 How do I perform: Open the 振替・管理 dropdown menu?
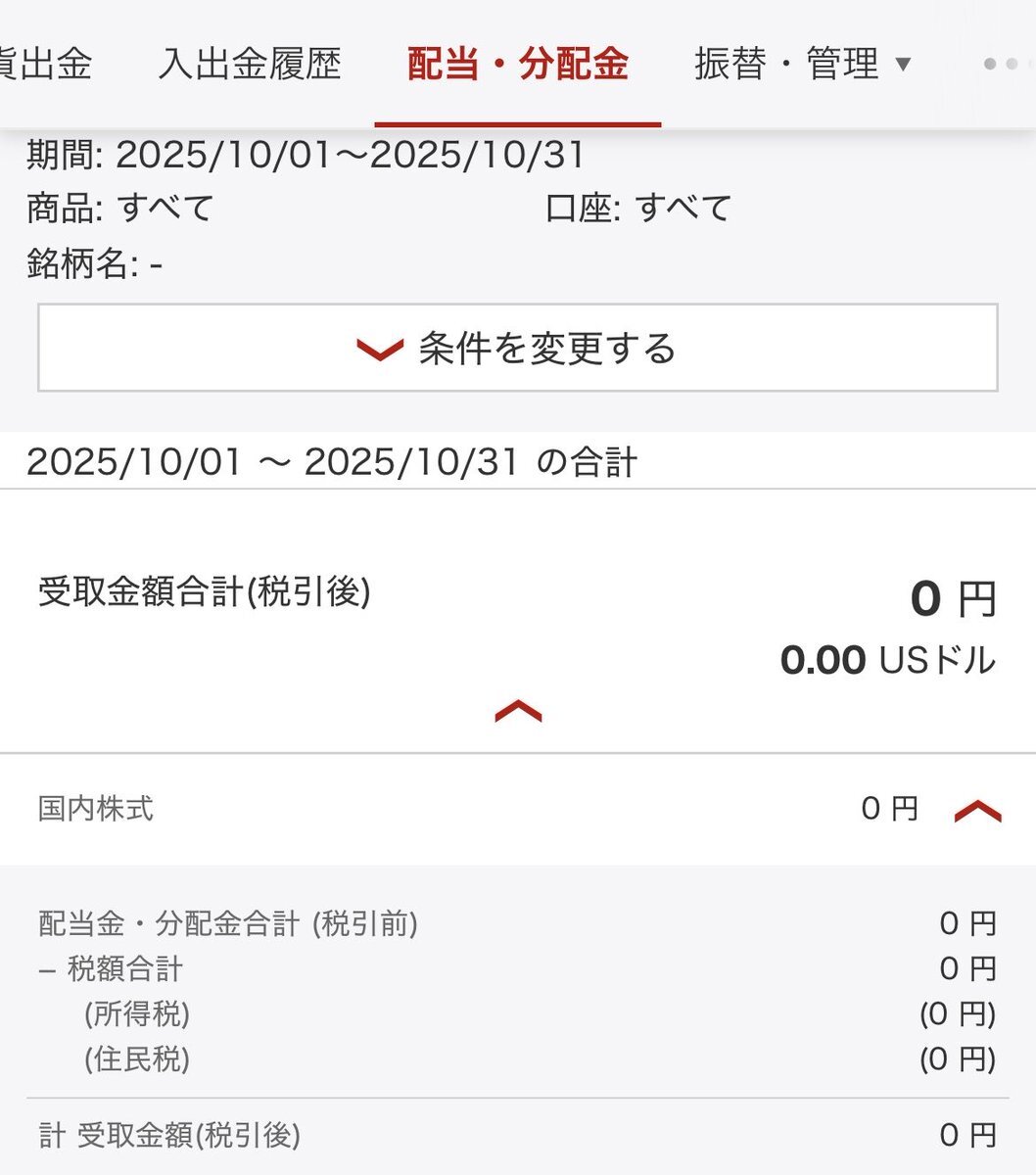802,65
